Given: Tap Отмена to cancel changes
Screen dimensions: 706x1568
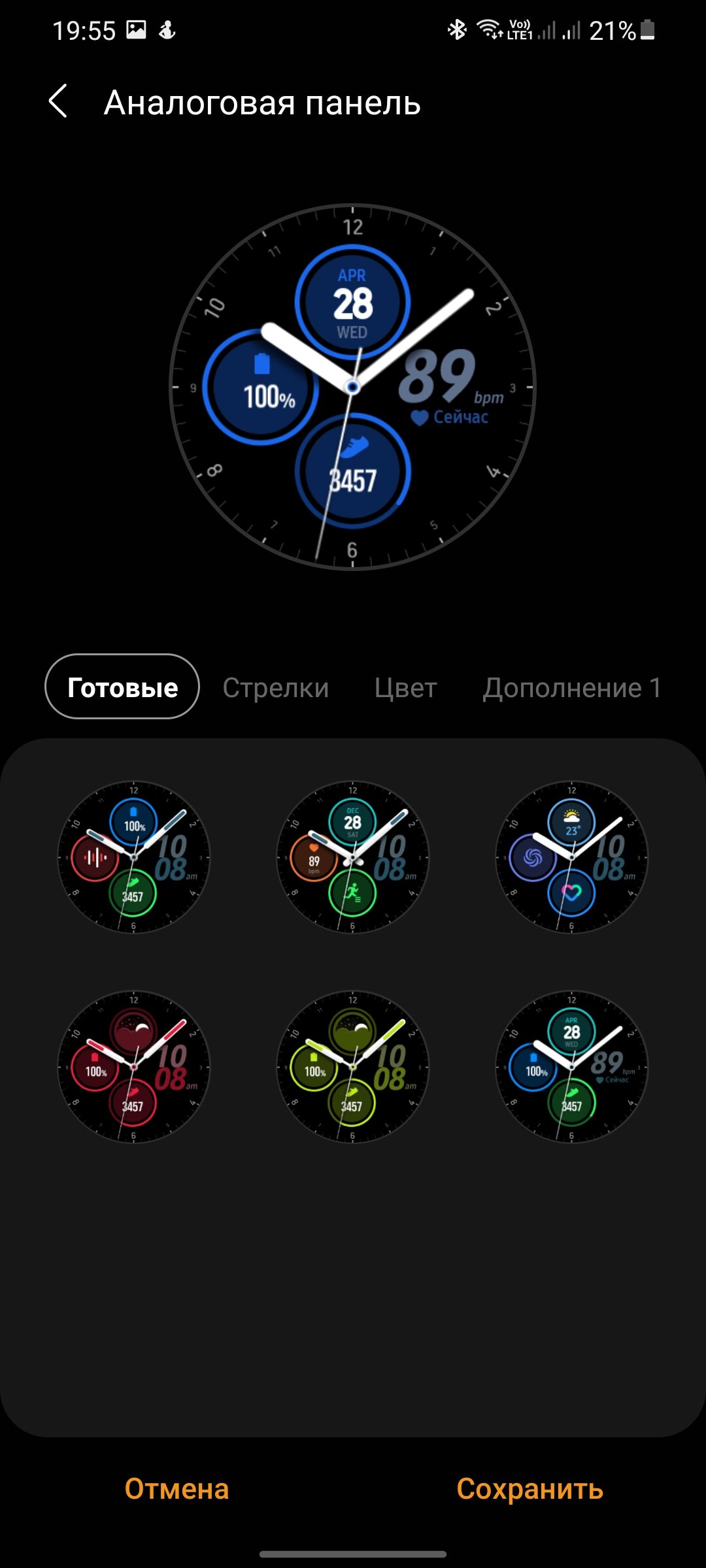Looking at the screenshot, I should (x=176, y=1489).
